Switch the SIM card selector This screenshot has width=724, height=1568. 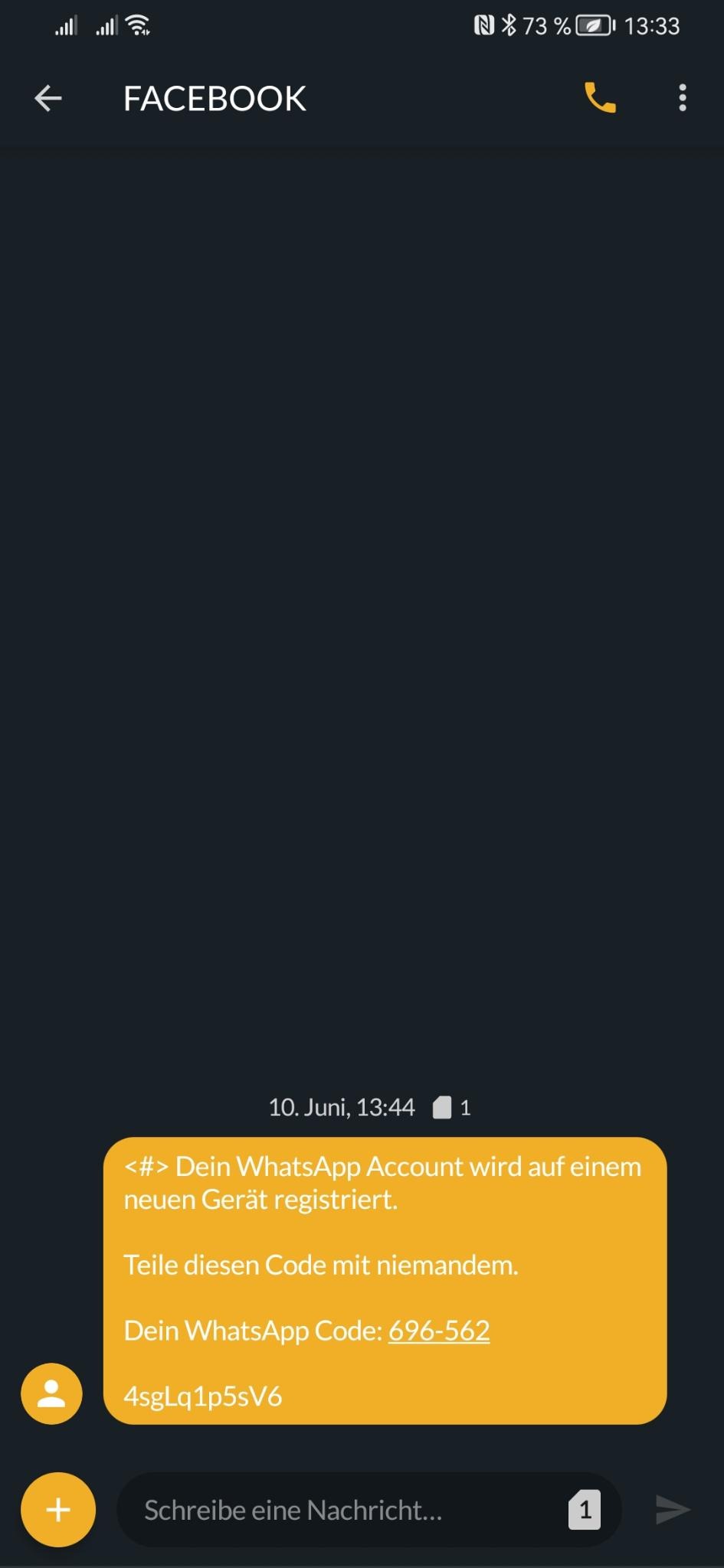585,1510
